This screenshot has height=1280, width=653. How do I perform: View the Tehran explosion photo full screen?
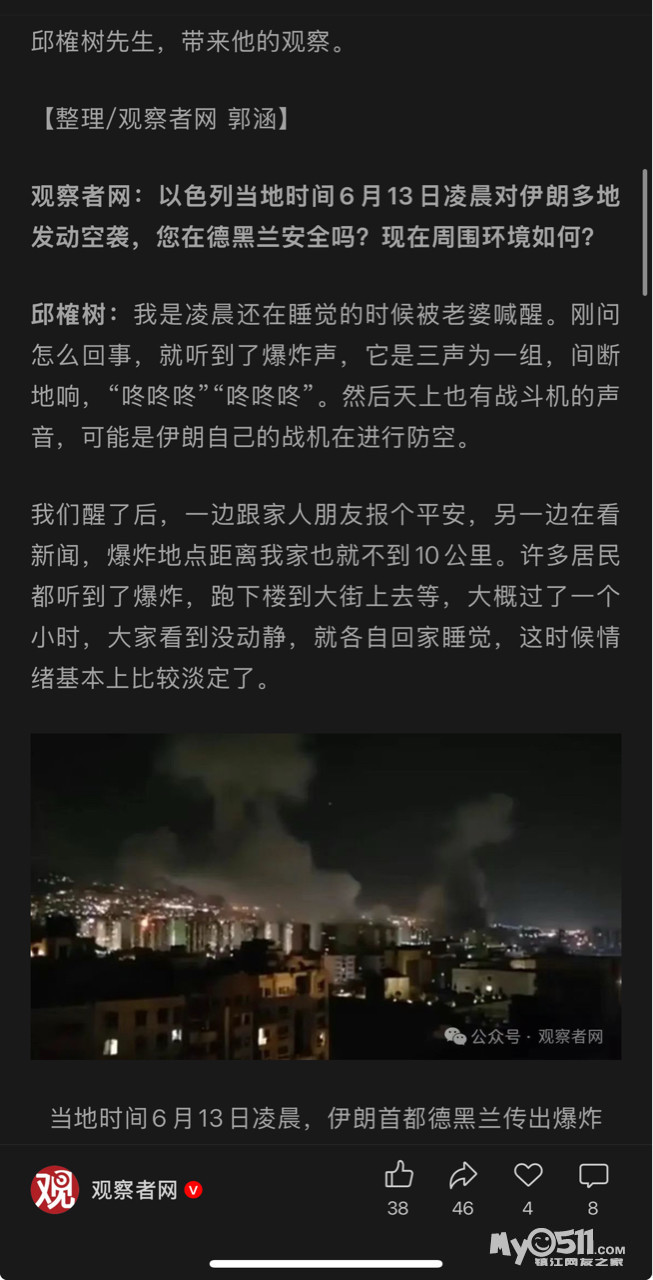pos(326,896)
